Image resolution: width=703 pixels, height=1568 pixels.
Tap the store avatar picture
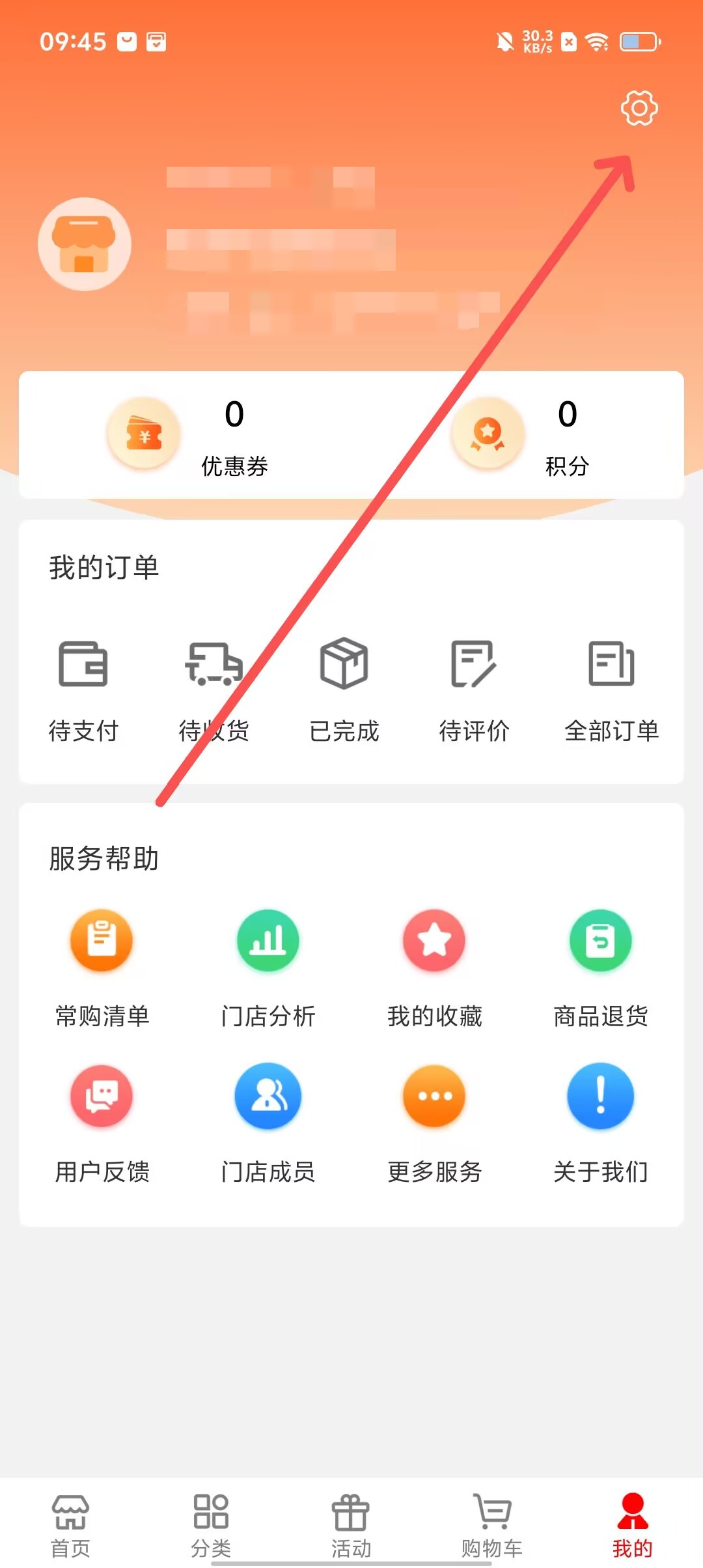pyautogui.click(x=85, y=244)
